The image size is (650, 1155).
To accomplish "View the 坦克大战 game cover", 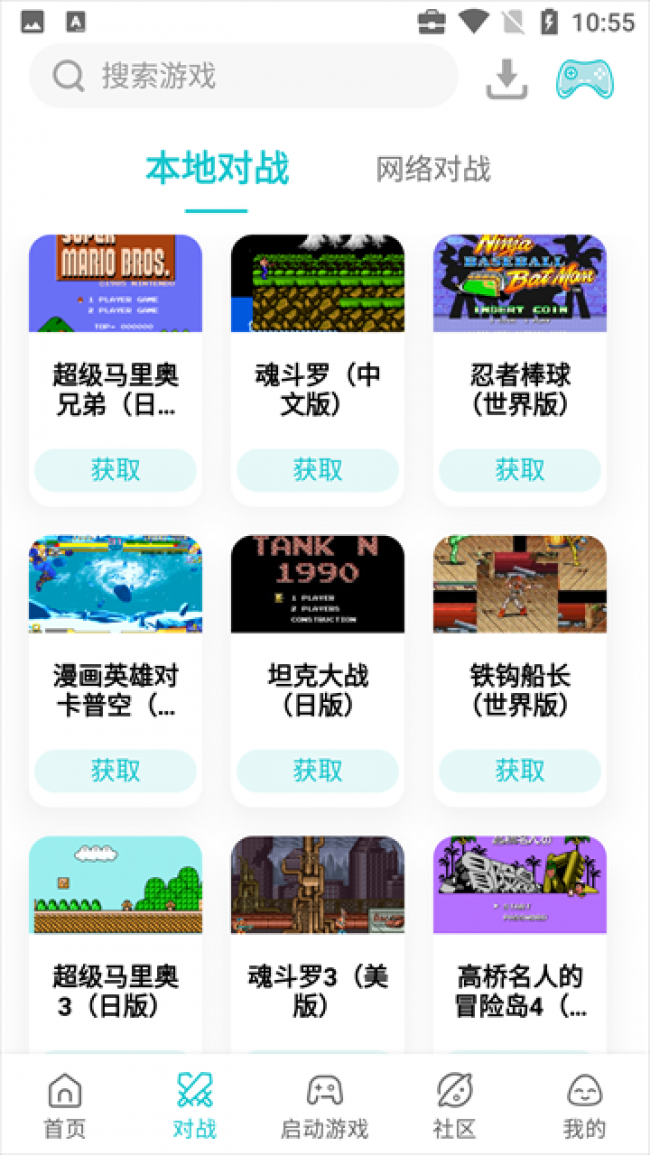I will pyautogui.click(x=318, y=584).
